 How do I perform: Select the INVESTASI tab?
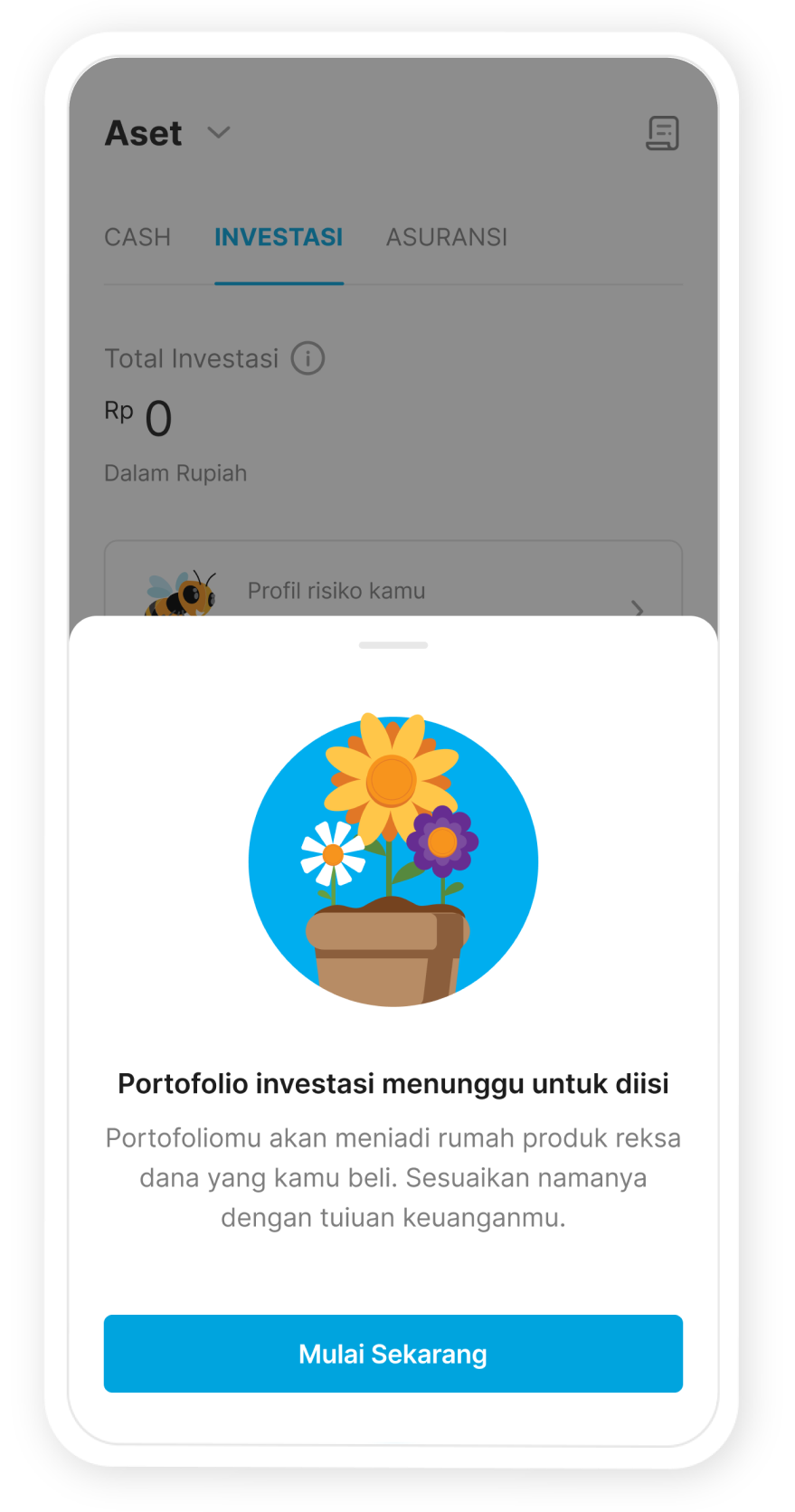279,237
